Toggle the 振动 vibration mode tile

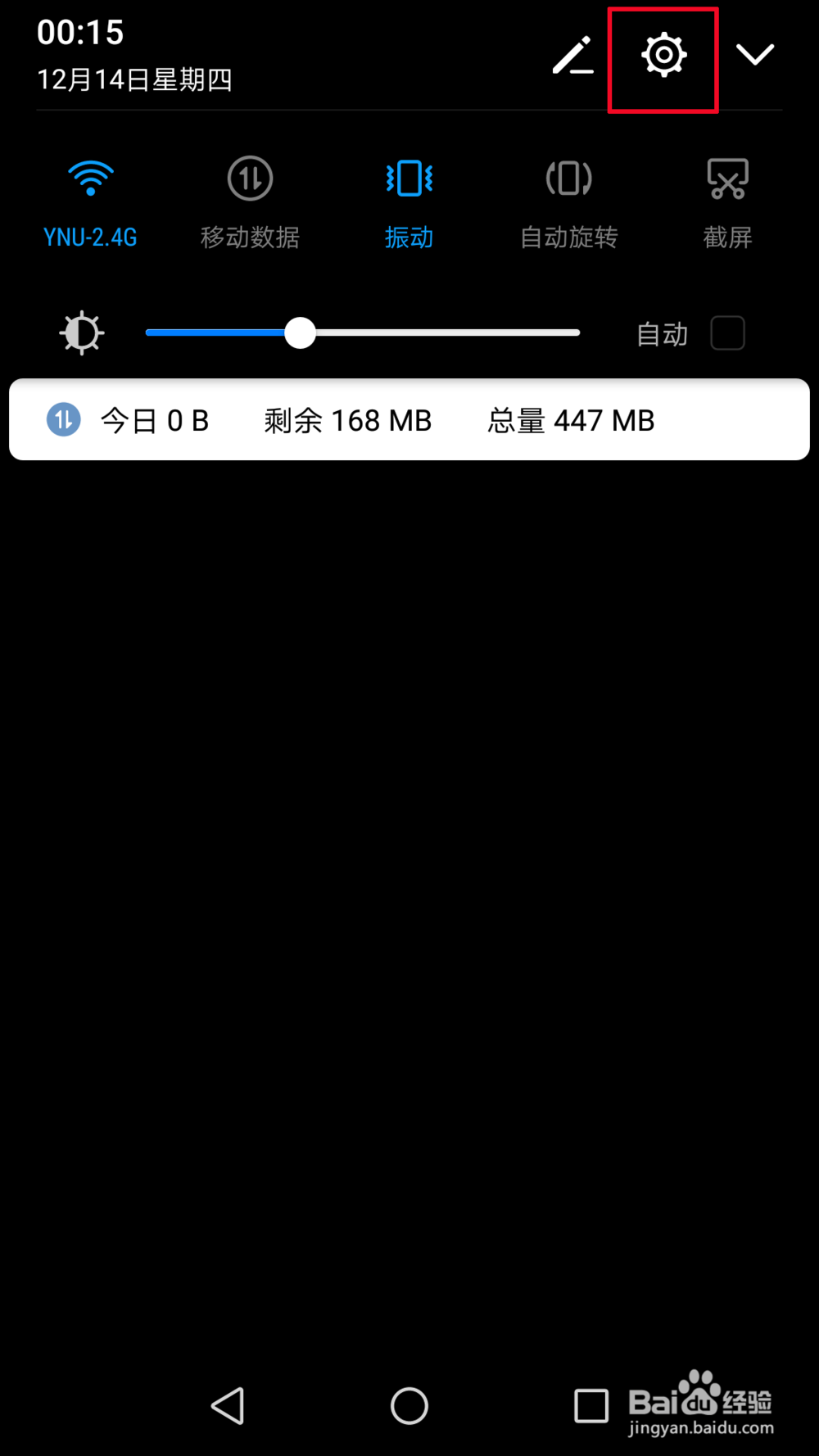pos(409,202)
